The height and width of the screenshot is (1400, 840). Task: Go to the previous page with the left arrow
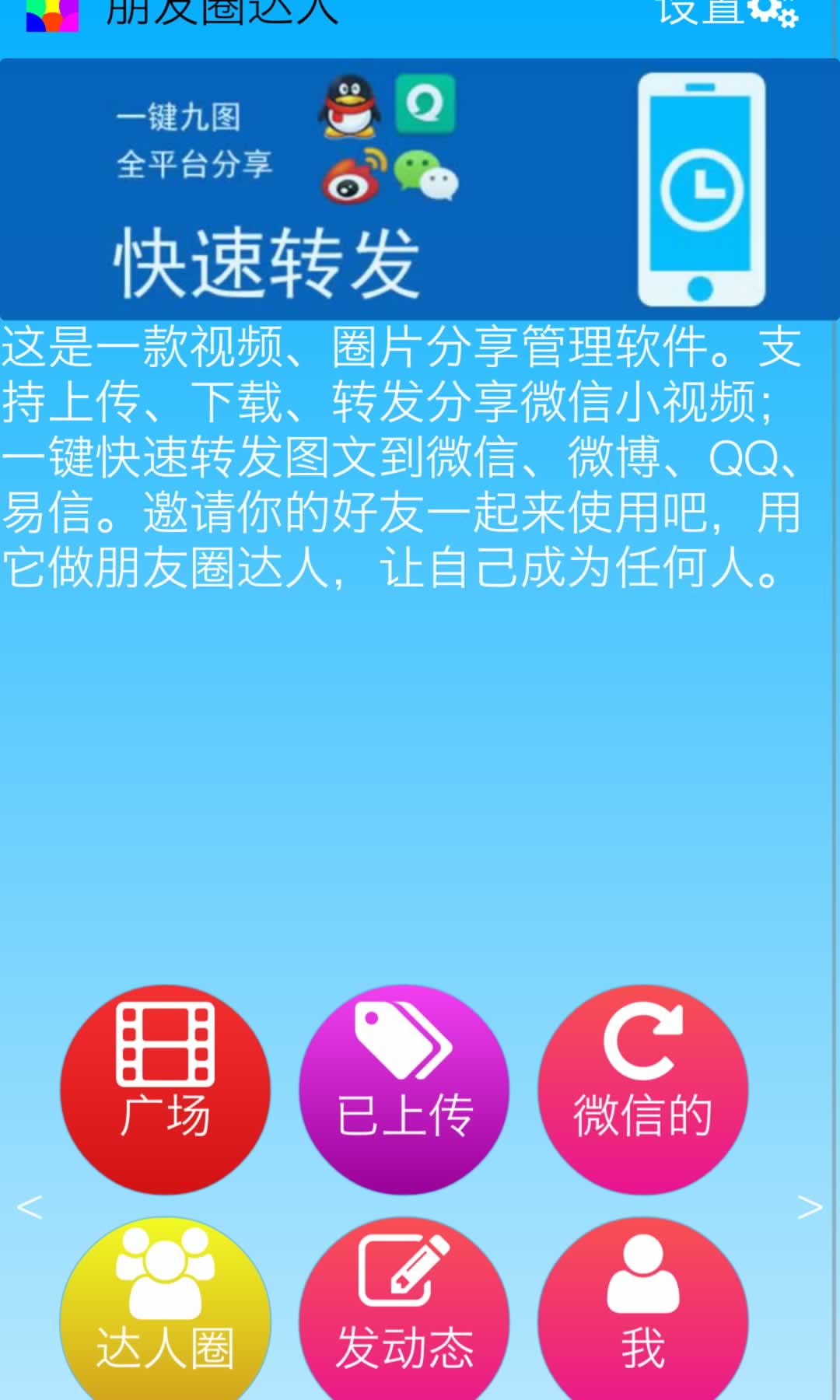(x=30, y=1207)
